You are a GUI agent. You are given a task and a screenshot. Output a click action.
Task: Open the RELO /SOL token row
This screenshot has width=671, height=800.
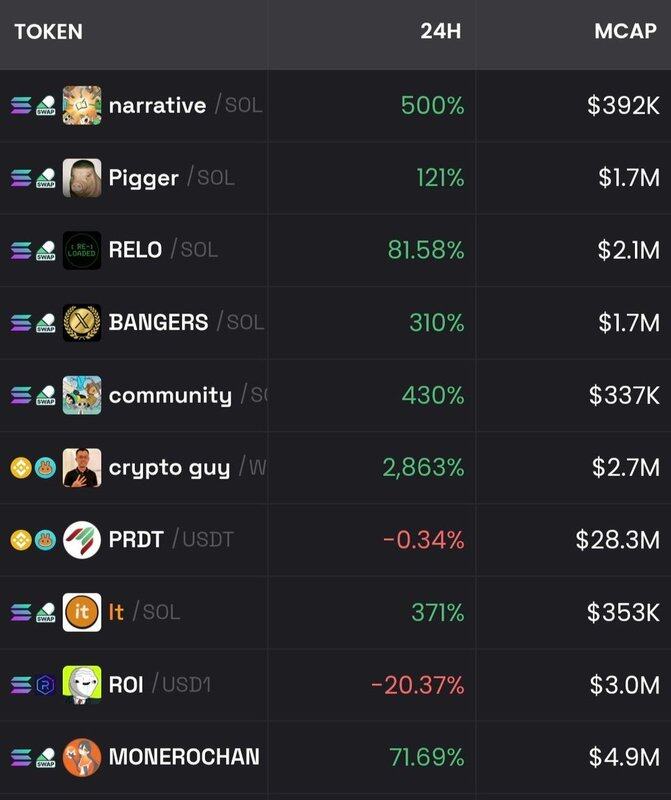click(135, 250)
